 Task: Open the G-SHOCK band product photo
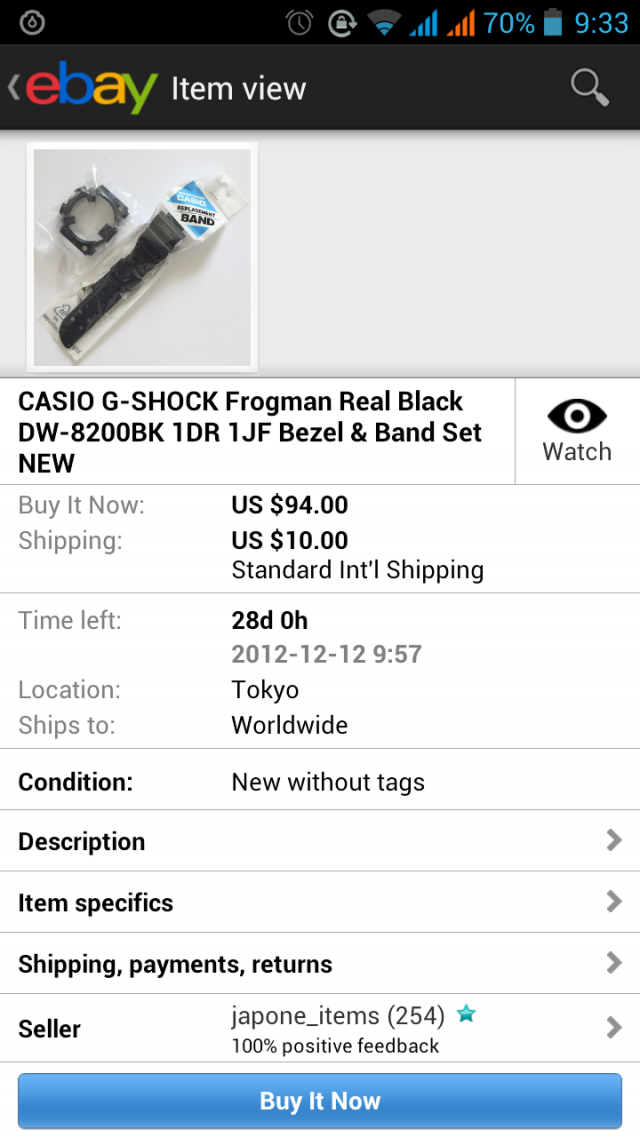[x=142, y=257]
